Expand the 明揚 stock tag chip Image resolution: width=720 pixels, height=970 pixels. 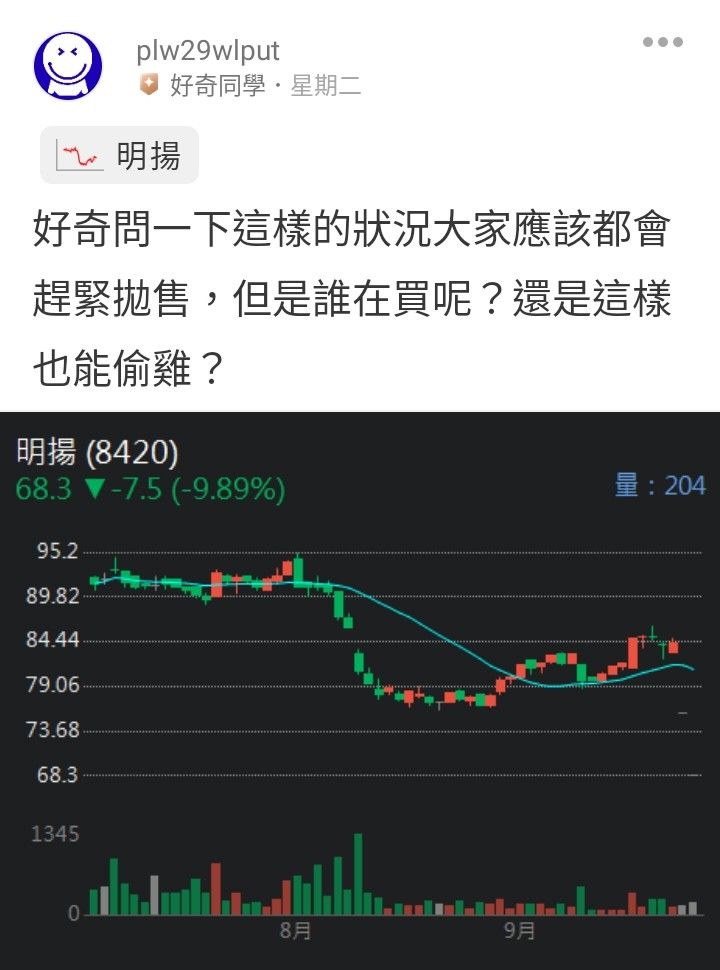(x=120, y=155)
